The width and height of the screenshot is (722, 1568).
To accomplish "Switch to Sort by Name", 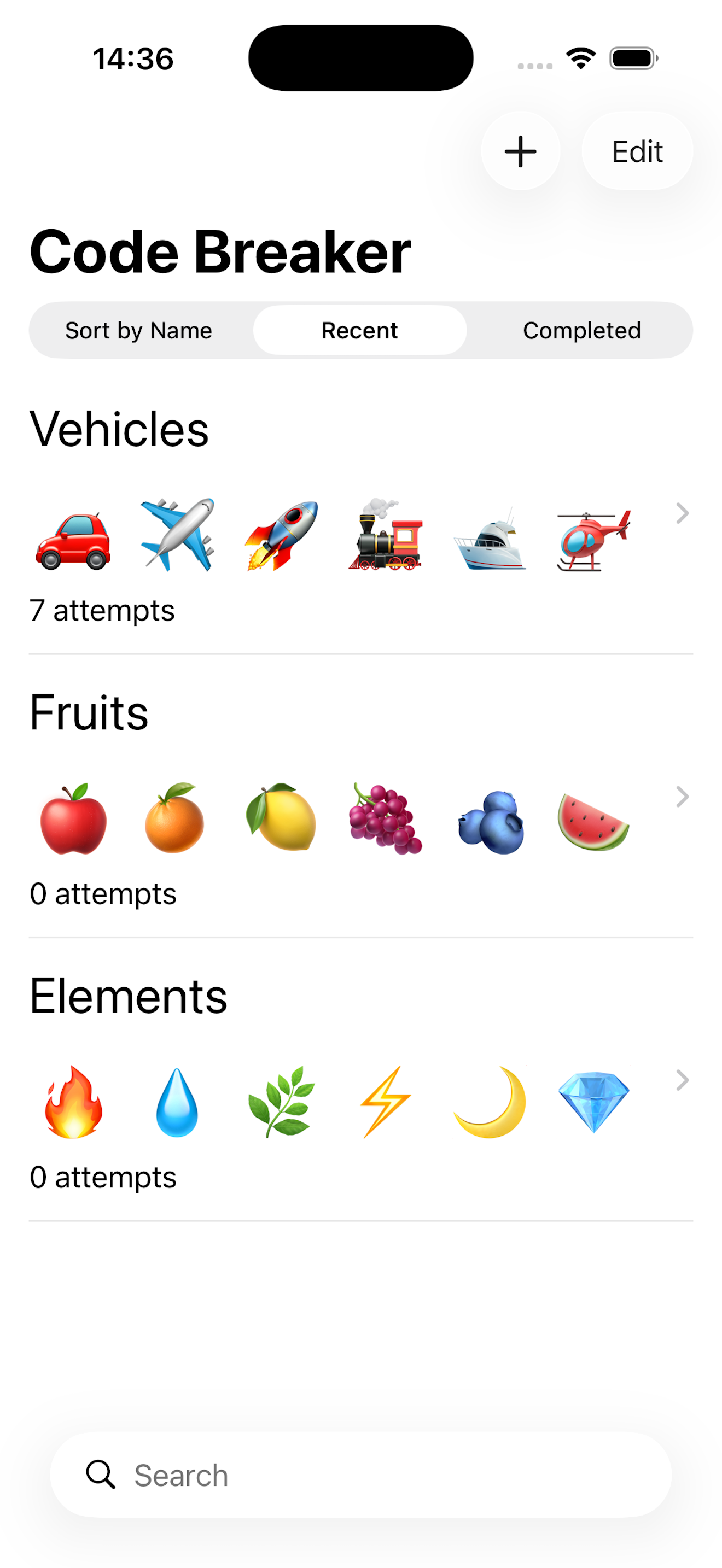I will 139,331.
